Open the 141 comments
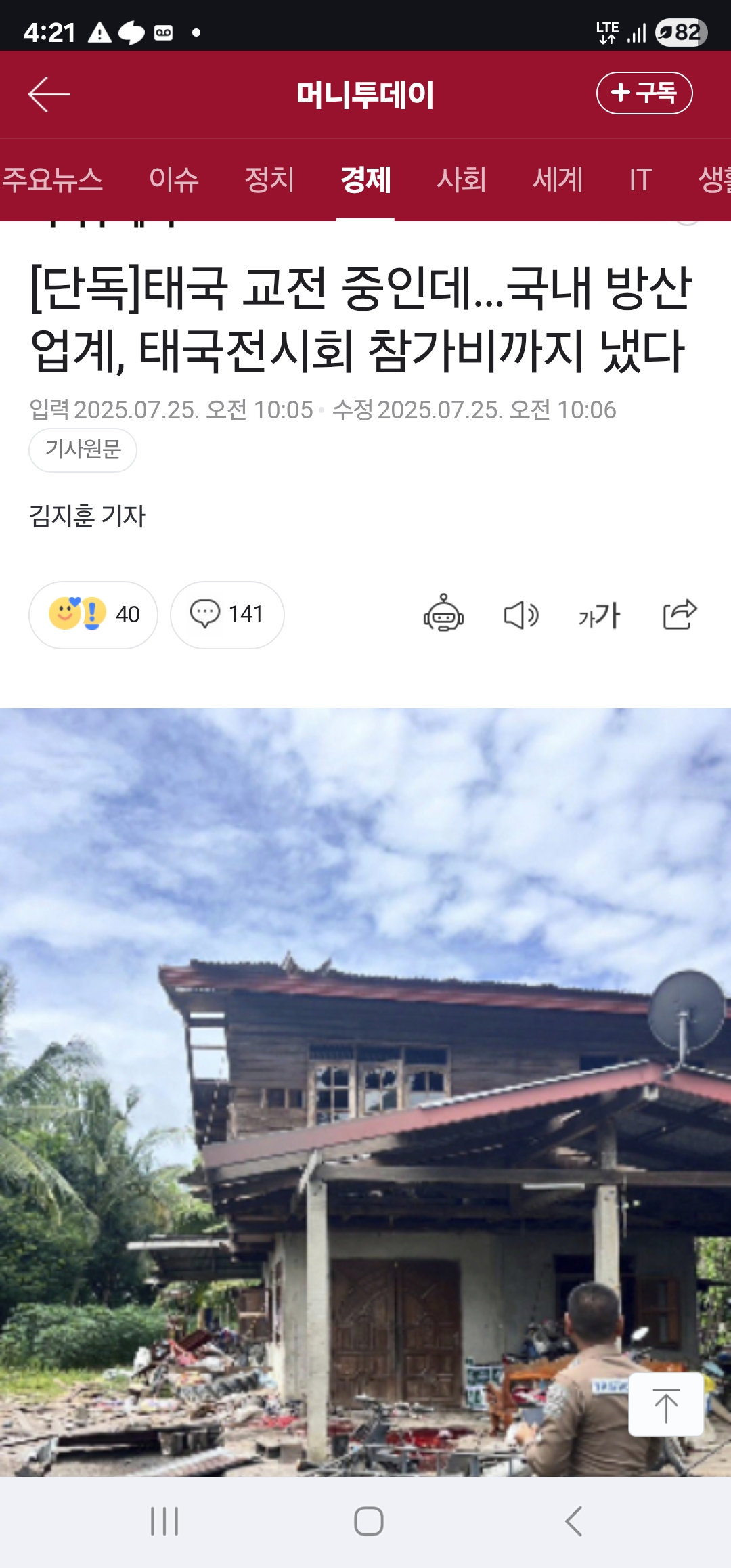The image size is (731, 1568). [x=227, y=614]
